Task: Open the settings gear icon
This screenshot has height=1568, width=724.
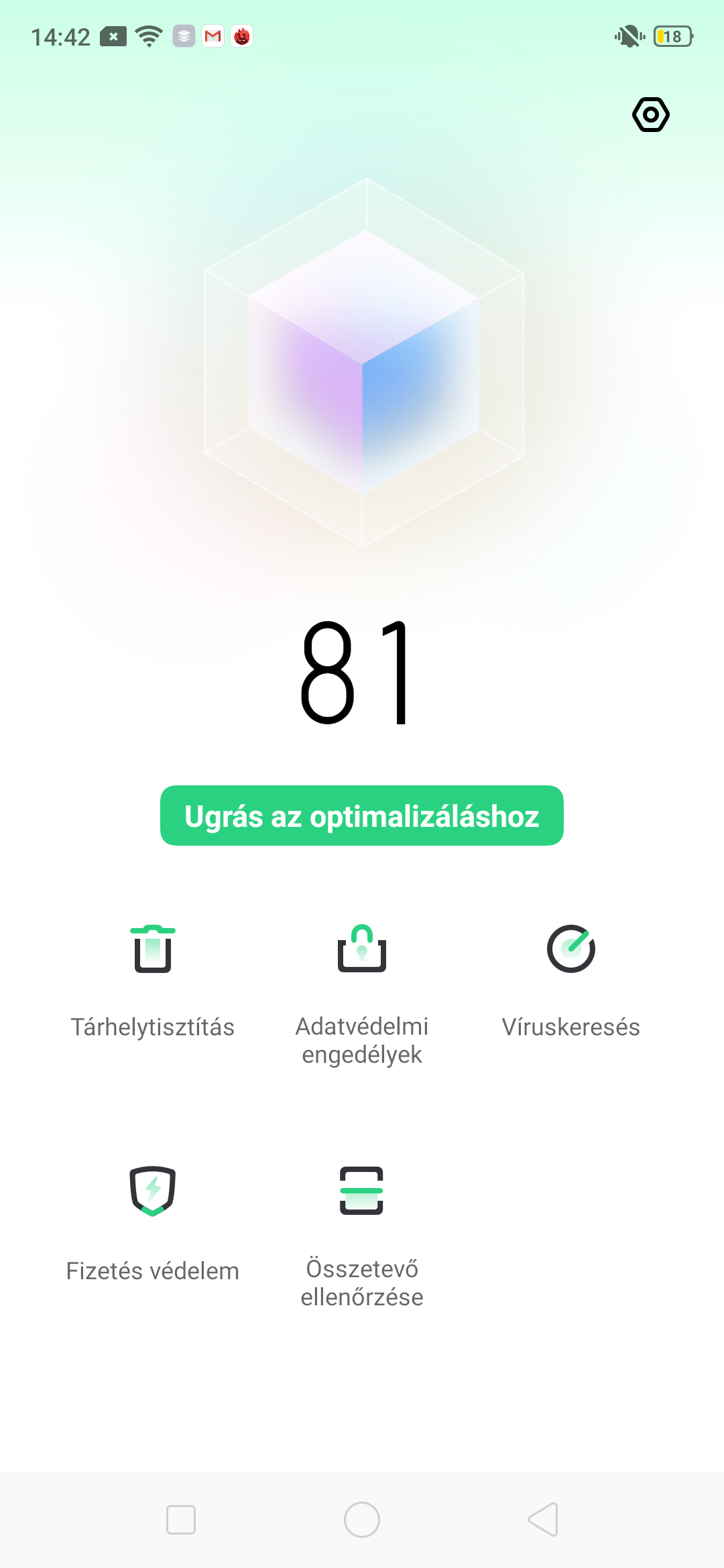Action: tap(650, 115)
